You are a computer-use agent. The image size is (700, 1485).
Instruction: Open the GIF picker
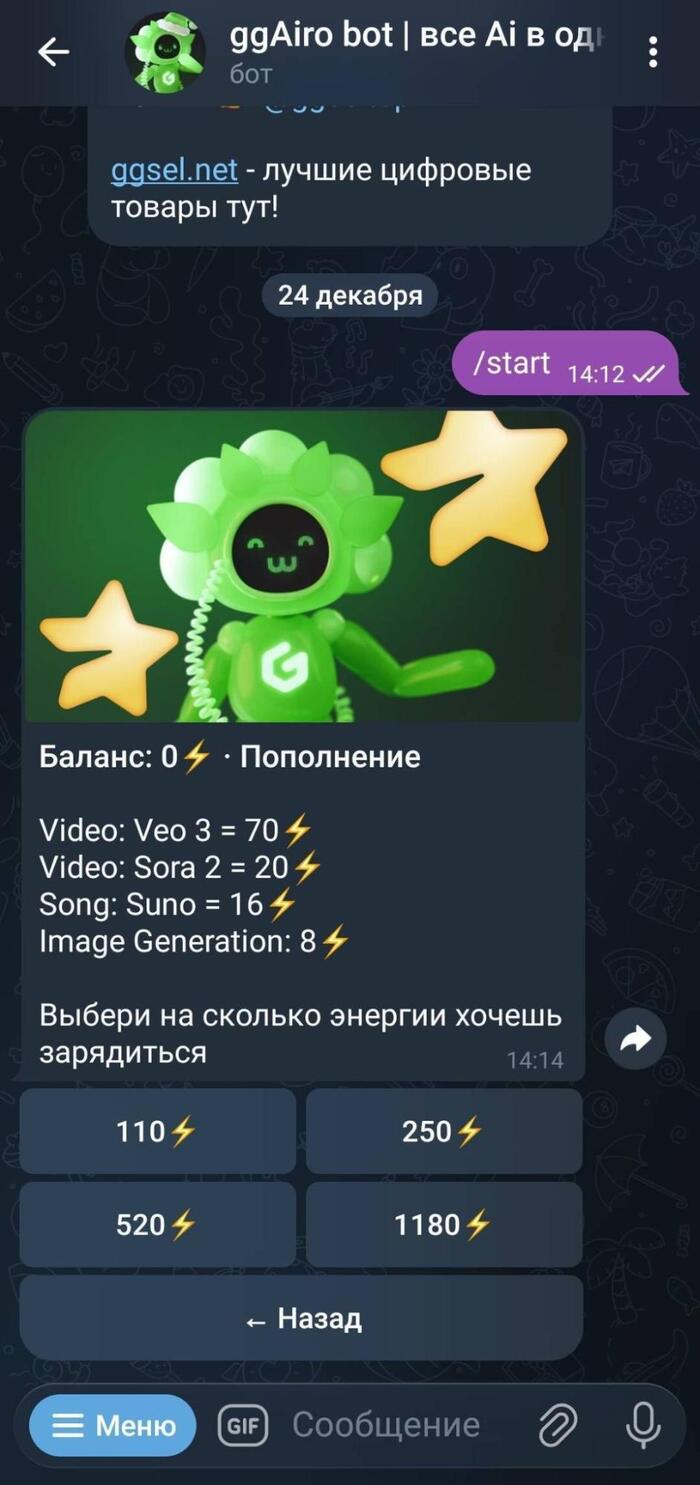pyautogui.click(x=243, y=1425)
